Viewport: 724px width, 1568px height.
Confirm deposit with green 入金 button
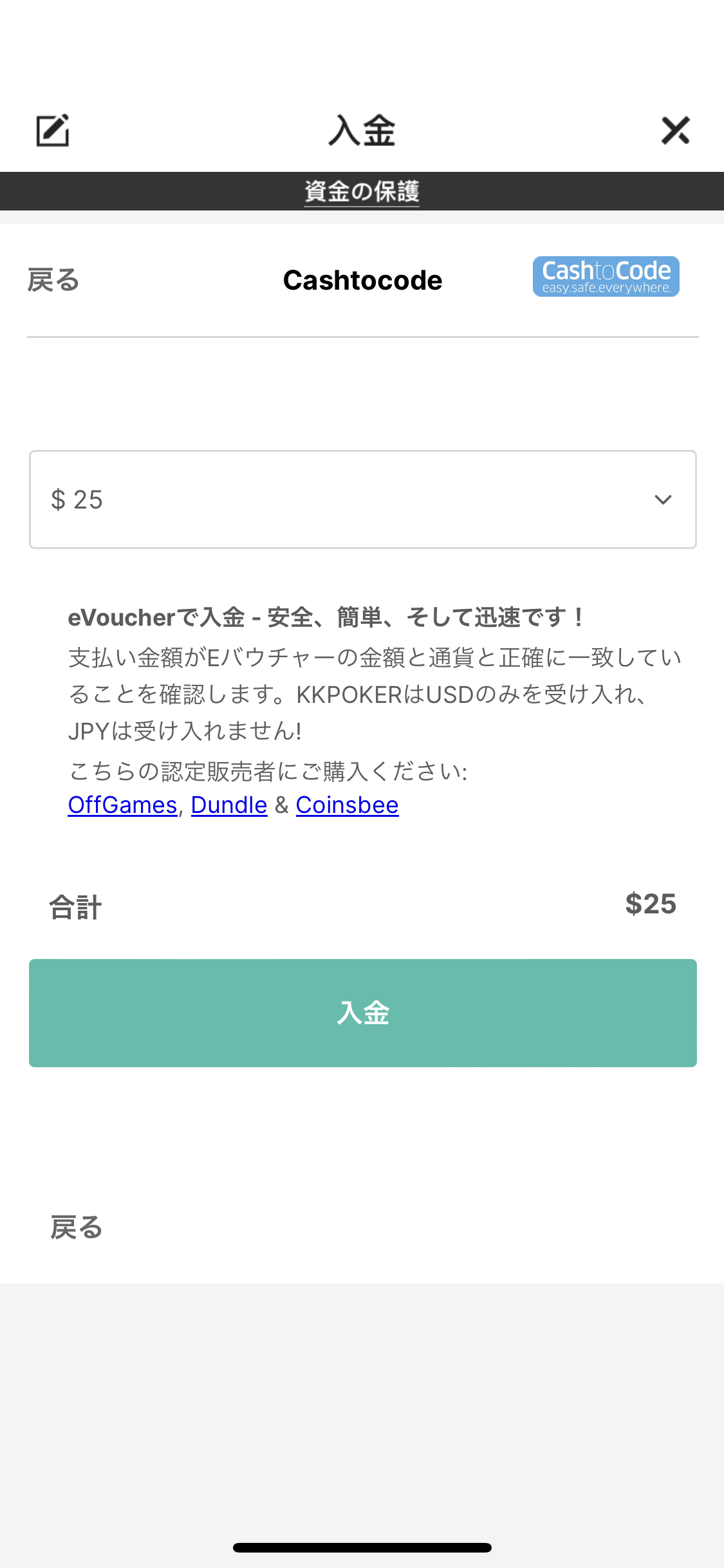coord(362,1013)
